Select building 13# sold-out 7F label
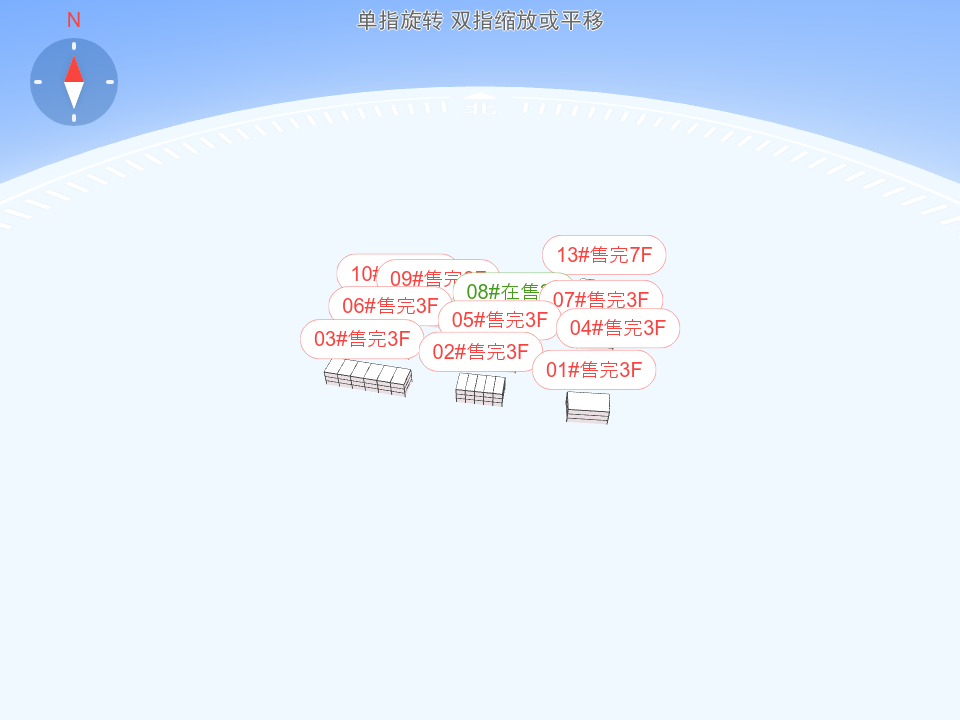This screenshot has width=960, height=720. pos(604,255)
